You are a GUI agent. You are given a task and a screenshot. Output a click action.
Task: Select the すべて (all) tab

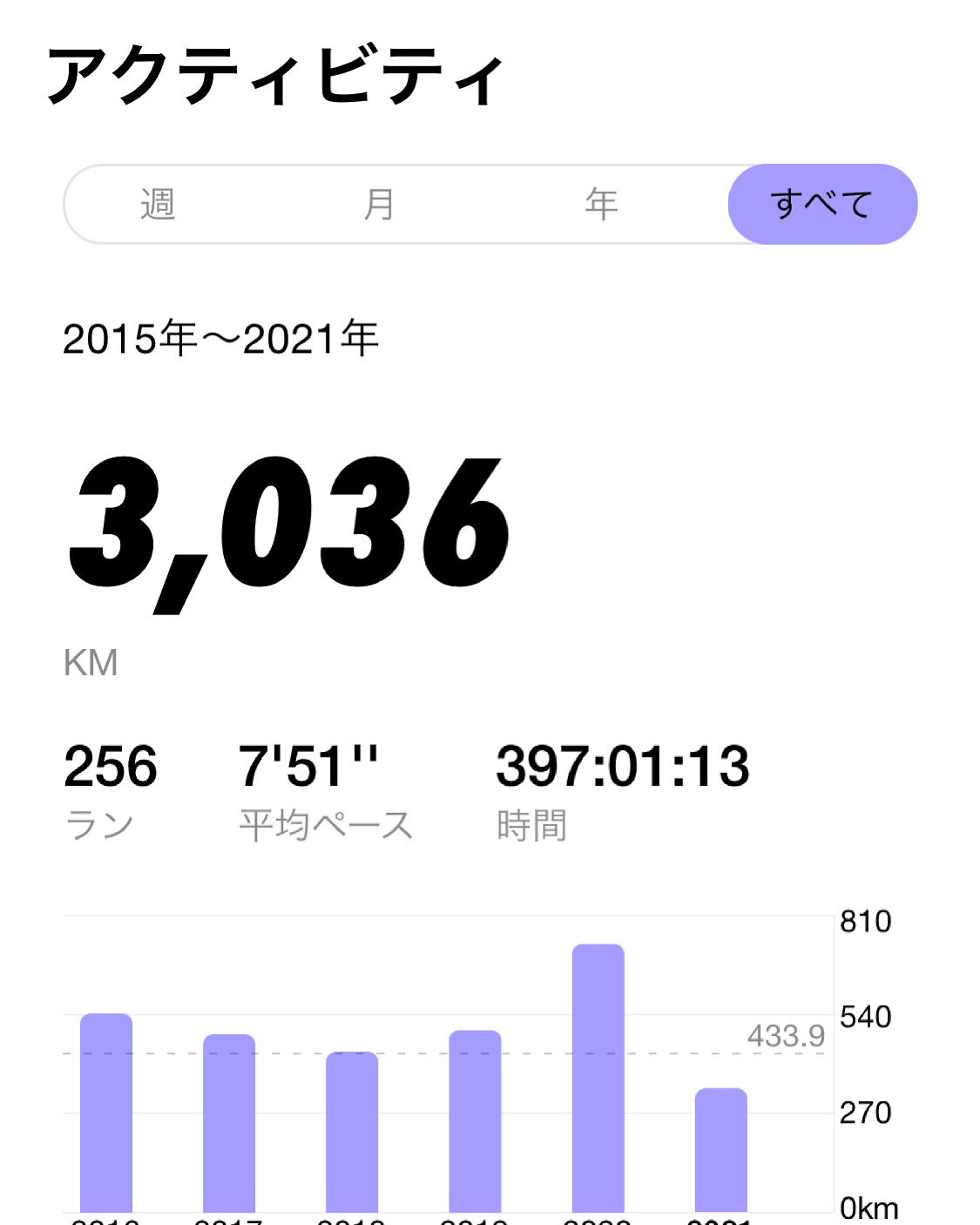coord(821,205)
